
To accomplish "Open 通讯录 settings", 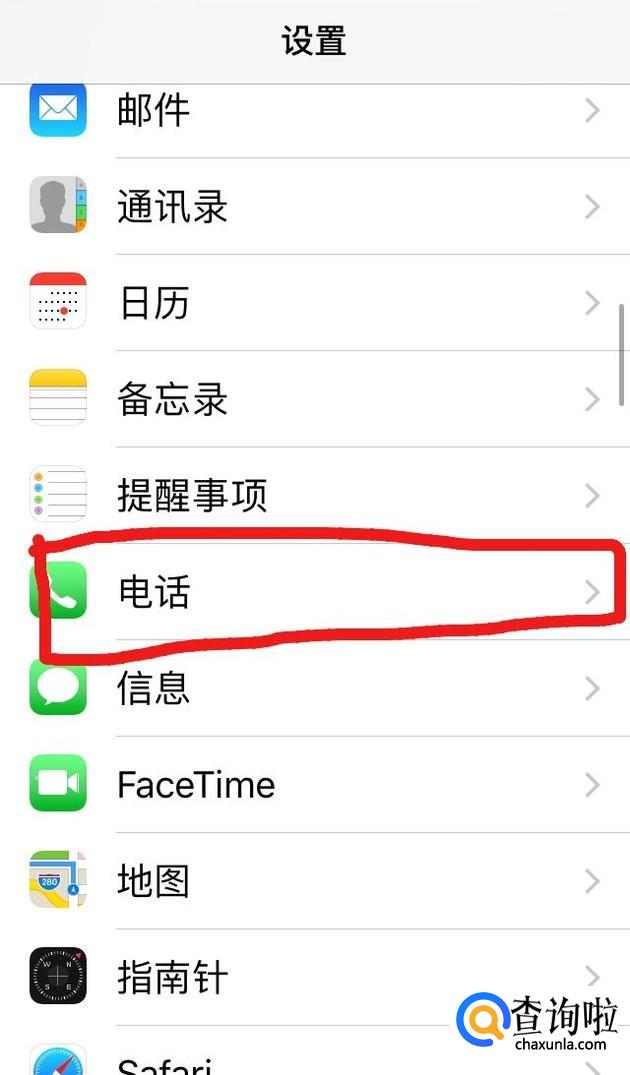I will pyautogui.click(x=315, y=206).
